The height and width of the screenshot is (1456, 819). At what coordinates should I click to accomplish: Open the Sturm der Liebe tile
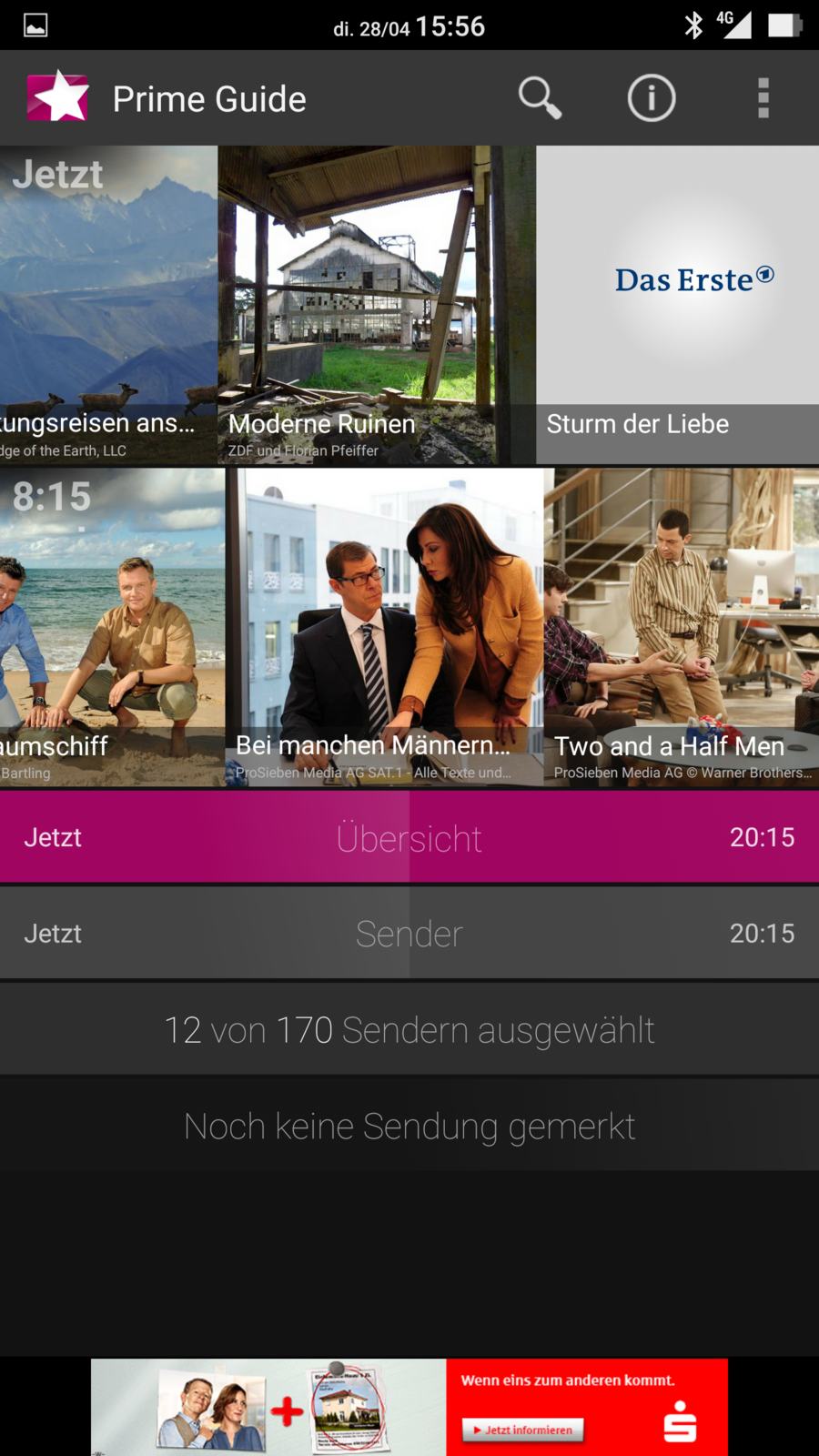pyautogui.click(x=677, y=305)
